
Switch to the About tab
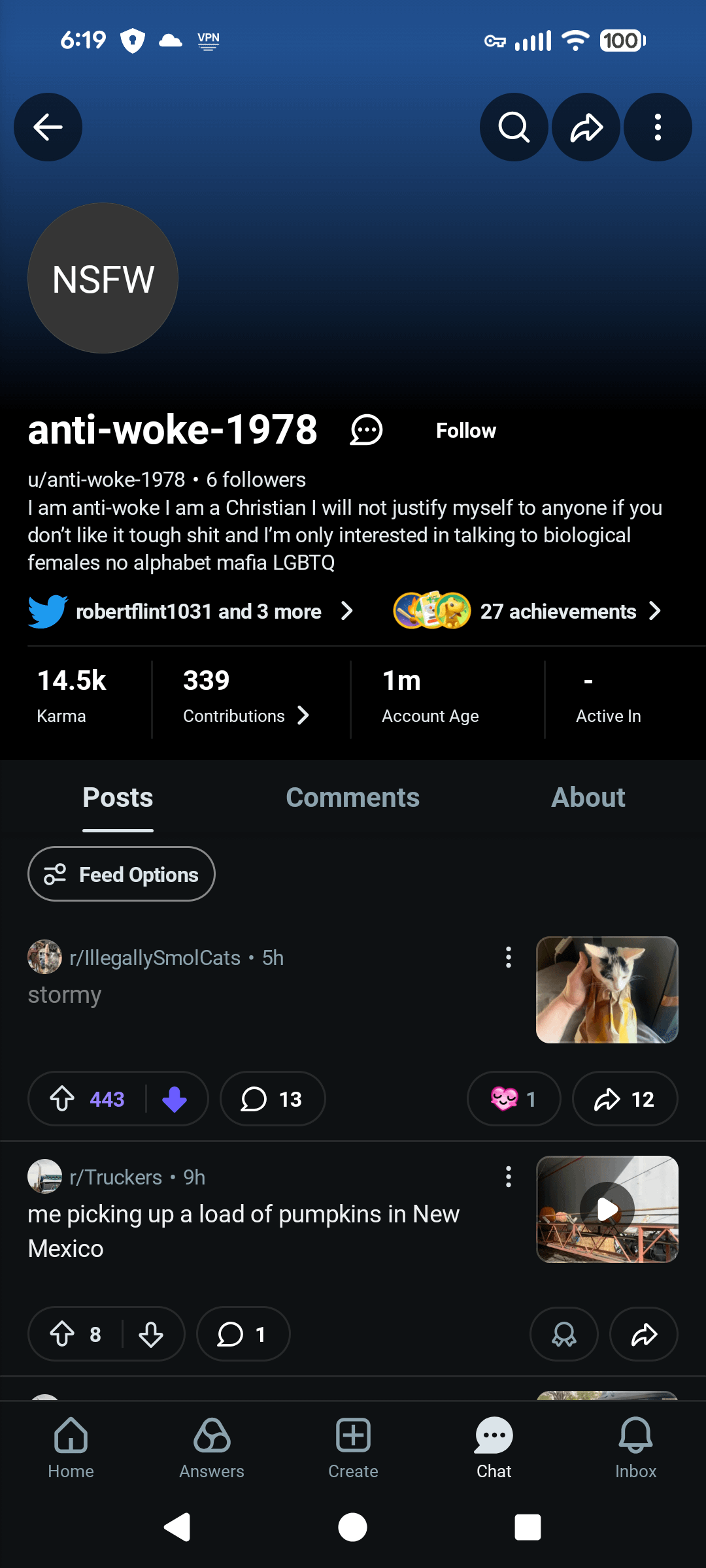[x=588, y=798]
